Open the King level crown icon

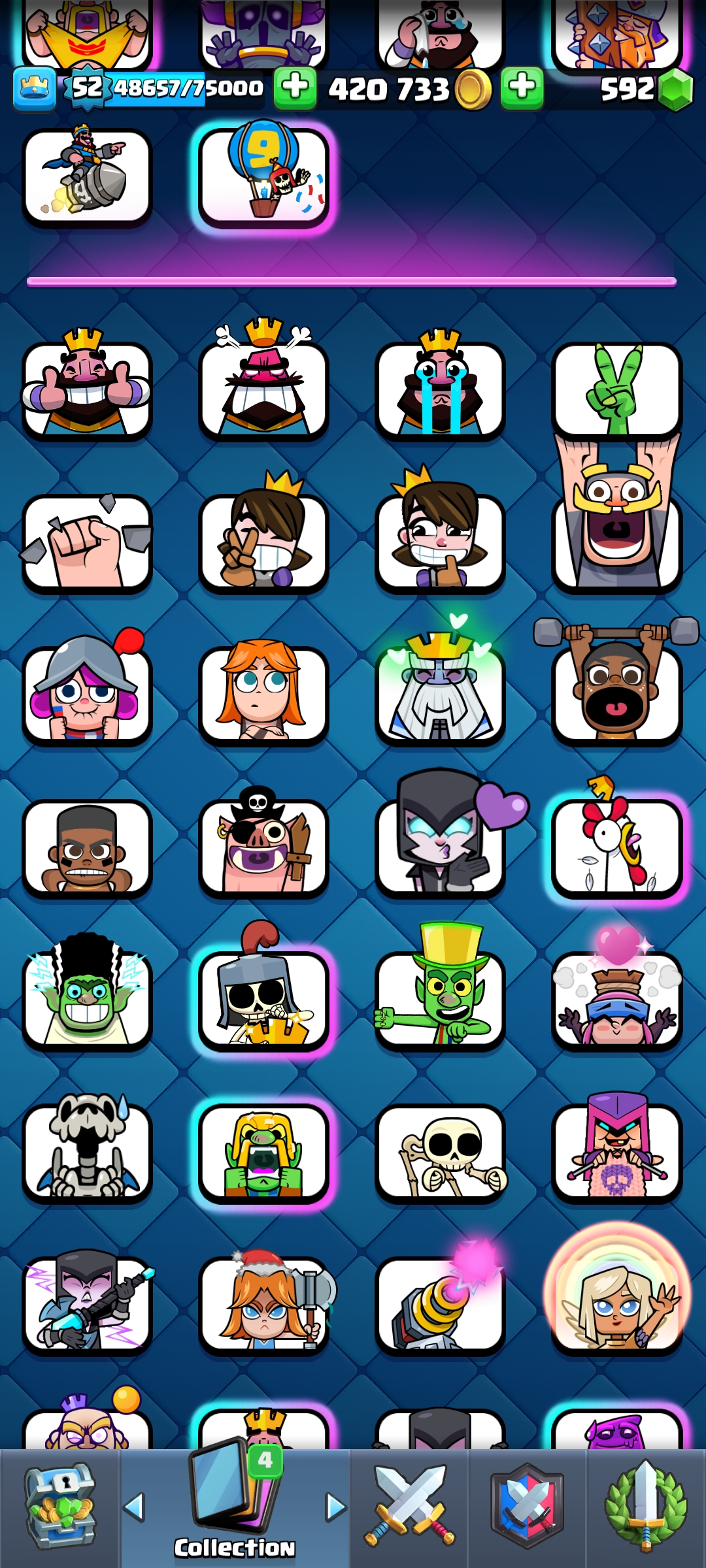click(x=34, y=88)
